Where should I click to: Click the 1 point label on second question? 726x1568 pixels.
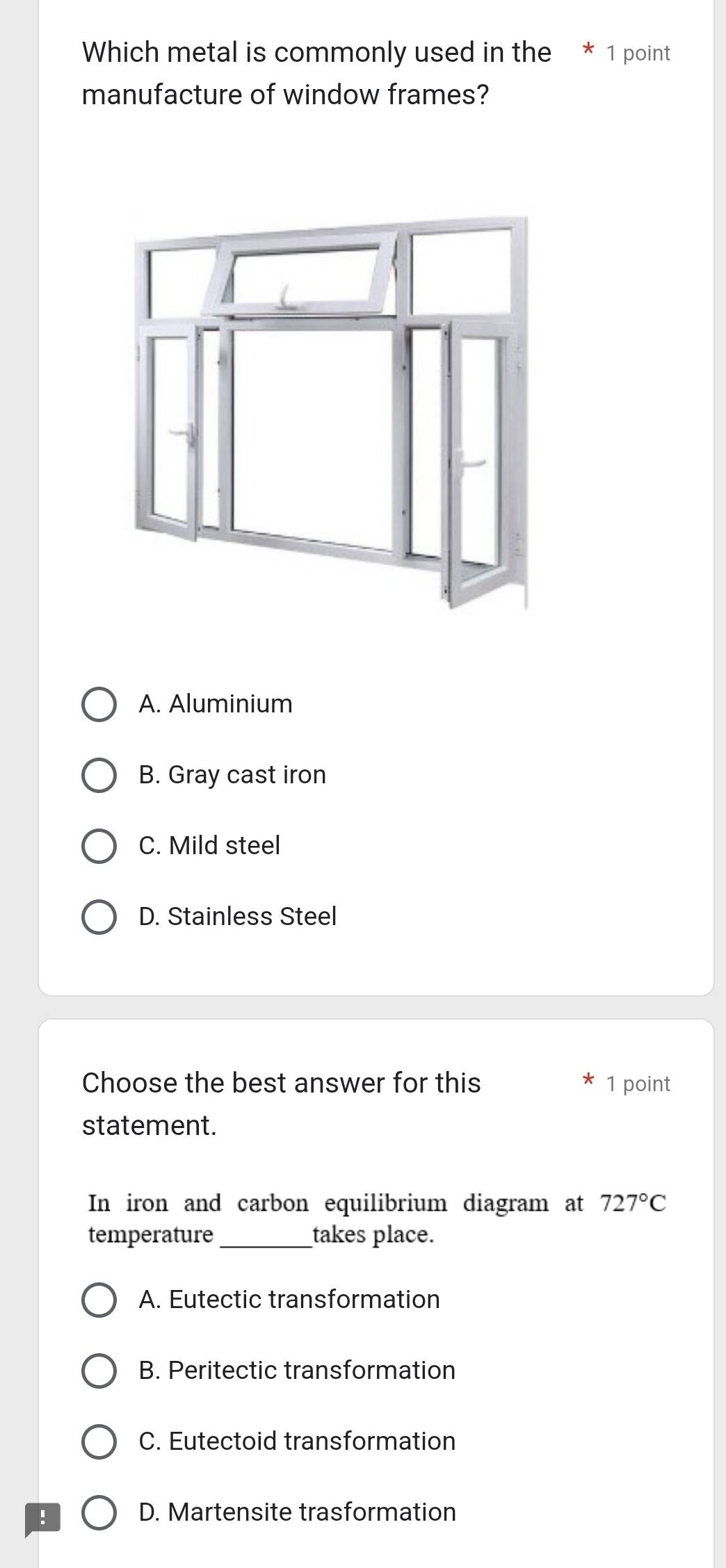pyautogui.click(x=636, y=1083)
